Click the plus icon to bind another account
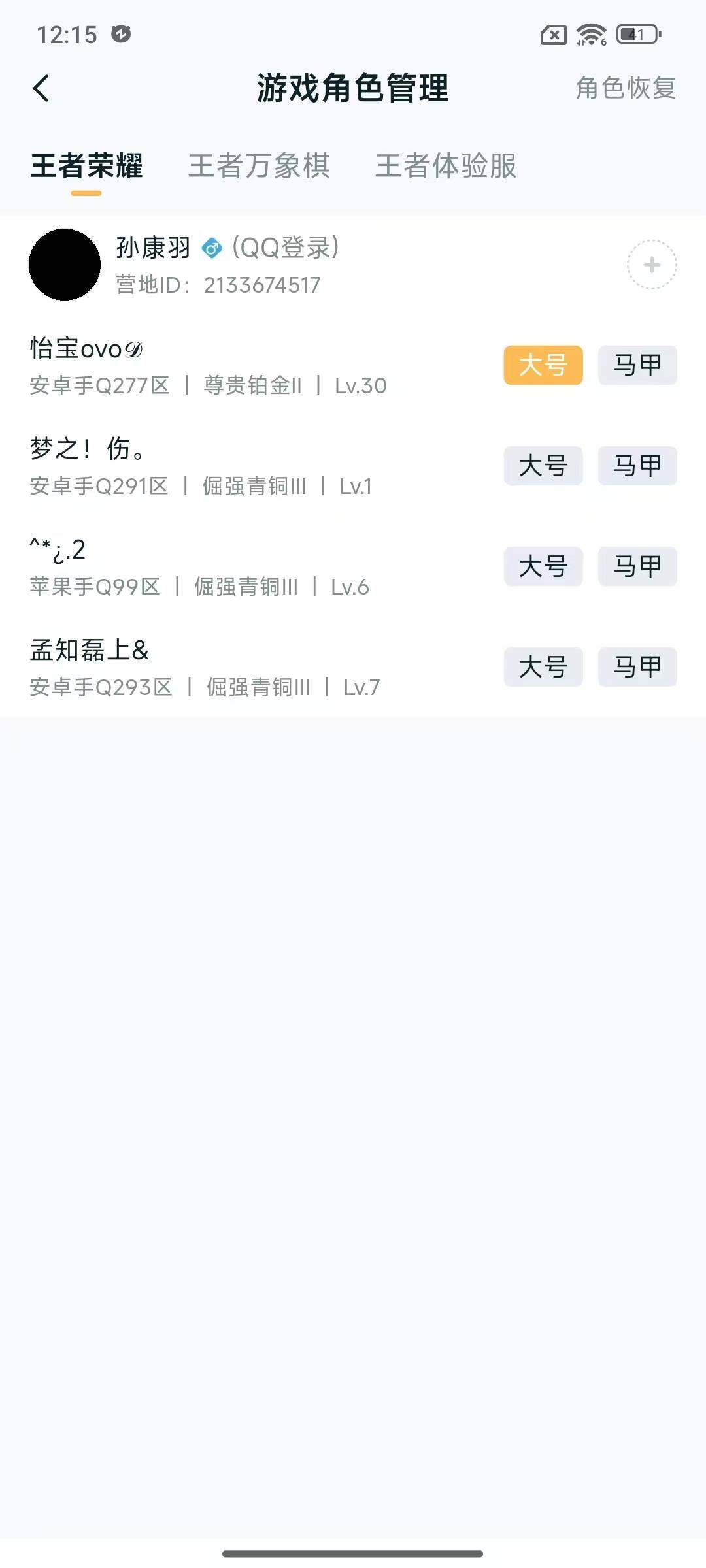The width and height of the screenshot is (706, 1568). point(651,265)
